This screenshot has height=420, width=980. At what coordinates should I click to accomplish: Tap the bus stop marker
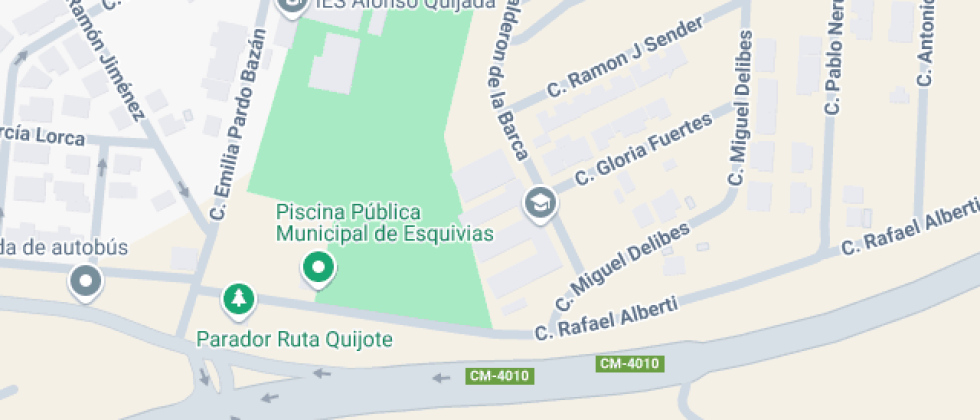(x=86, y=281)
